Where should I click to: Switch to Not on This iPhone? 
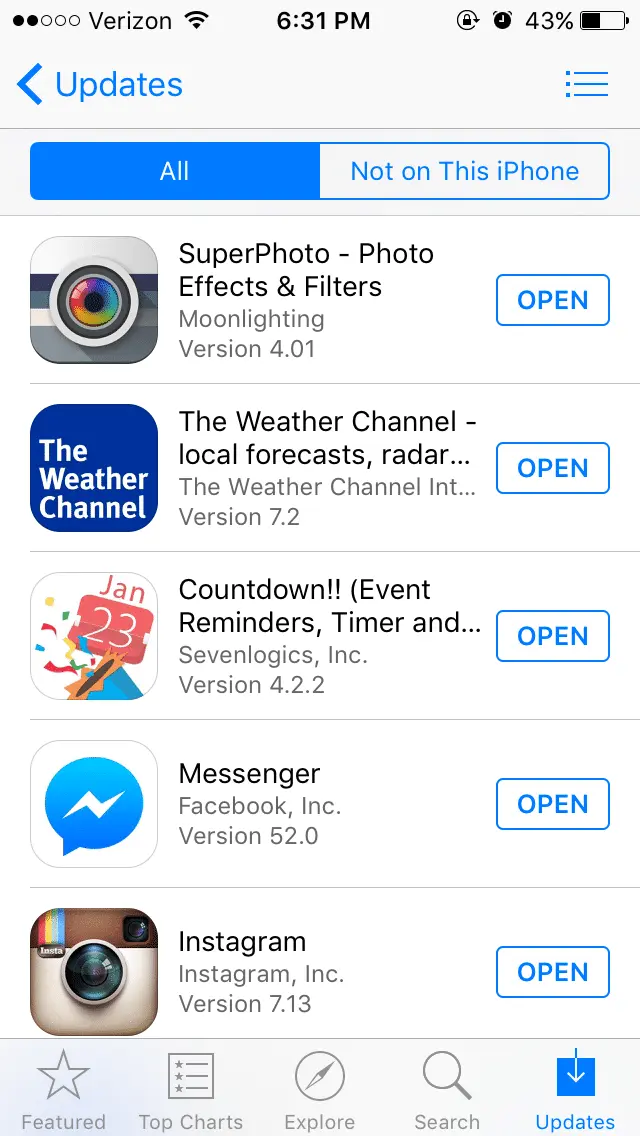[464, 171]
